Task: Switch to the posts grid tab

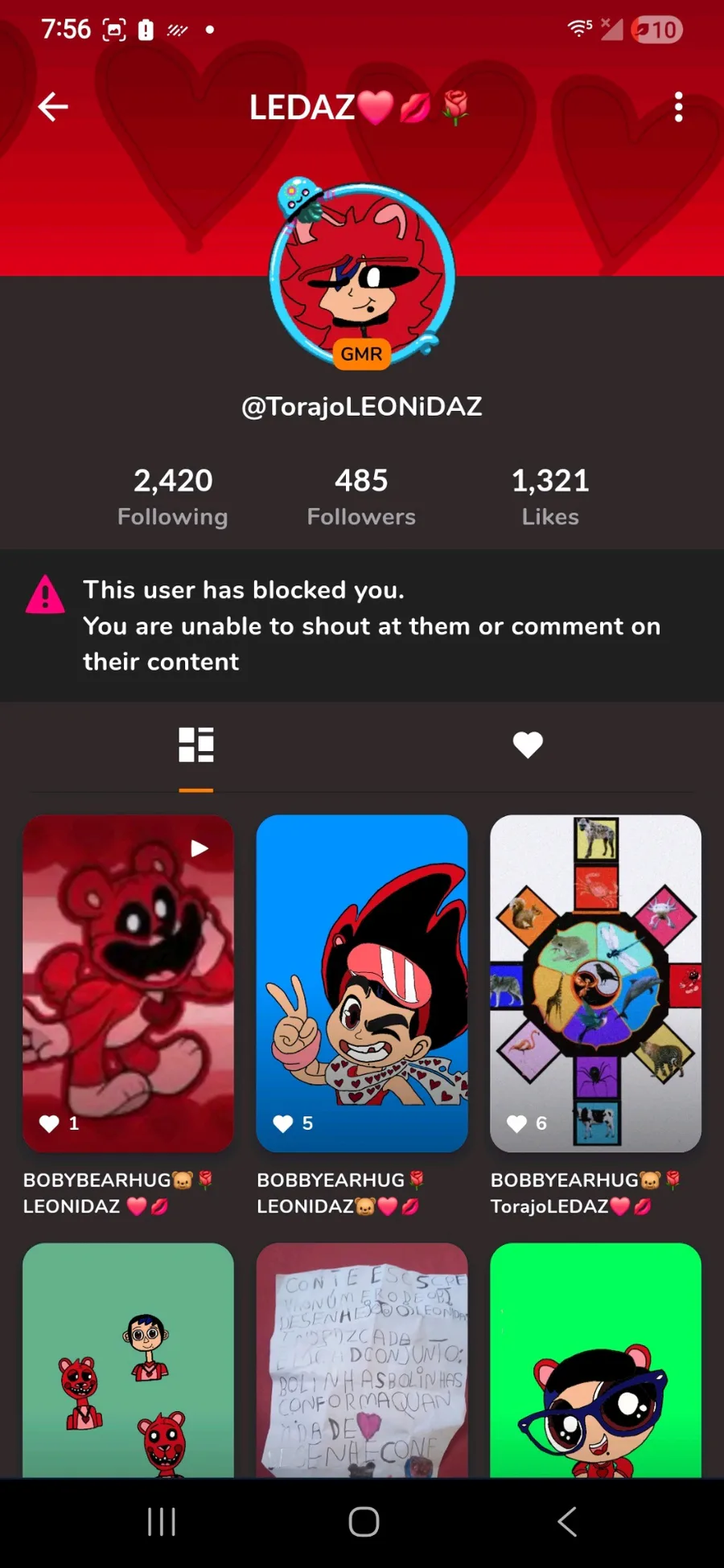Action: coord(196,745)
